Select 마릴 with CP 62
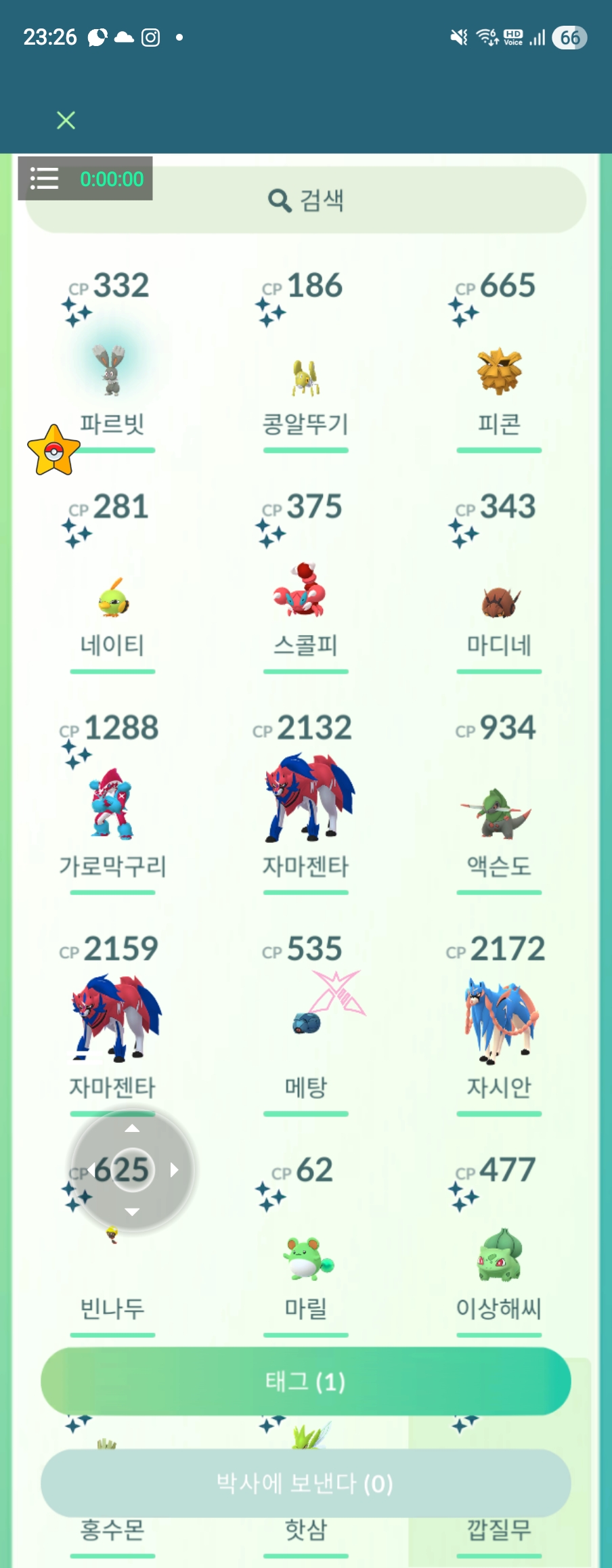Screen dimensions: 612x1568 [x=305, y=1259]
